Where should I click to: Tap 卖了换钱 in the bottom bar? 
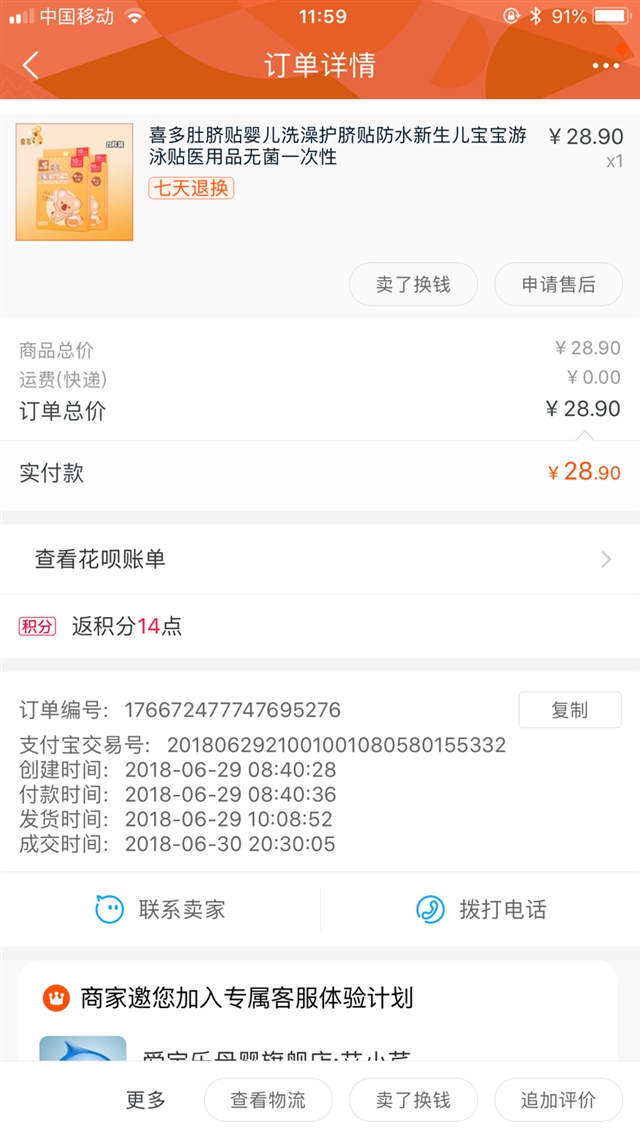tap(413, 1100)
